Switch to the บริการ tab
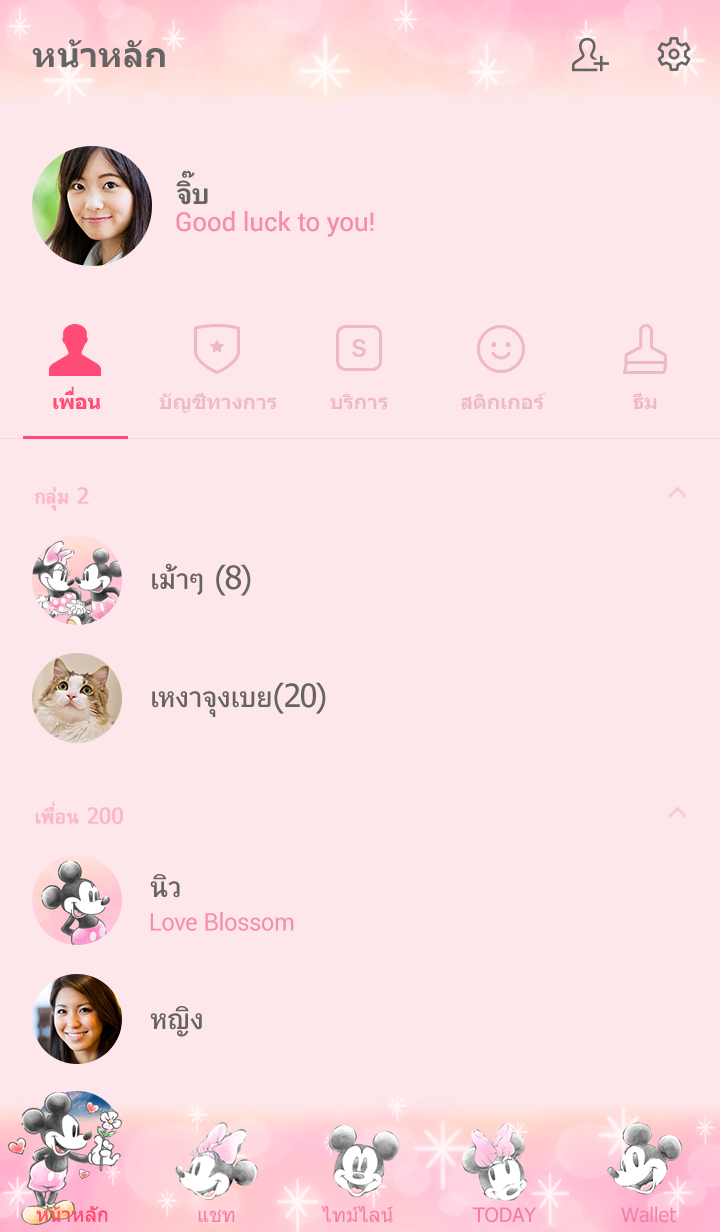 359,370
